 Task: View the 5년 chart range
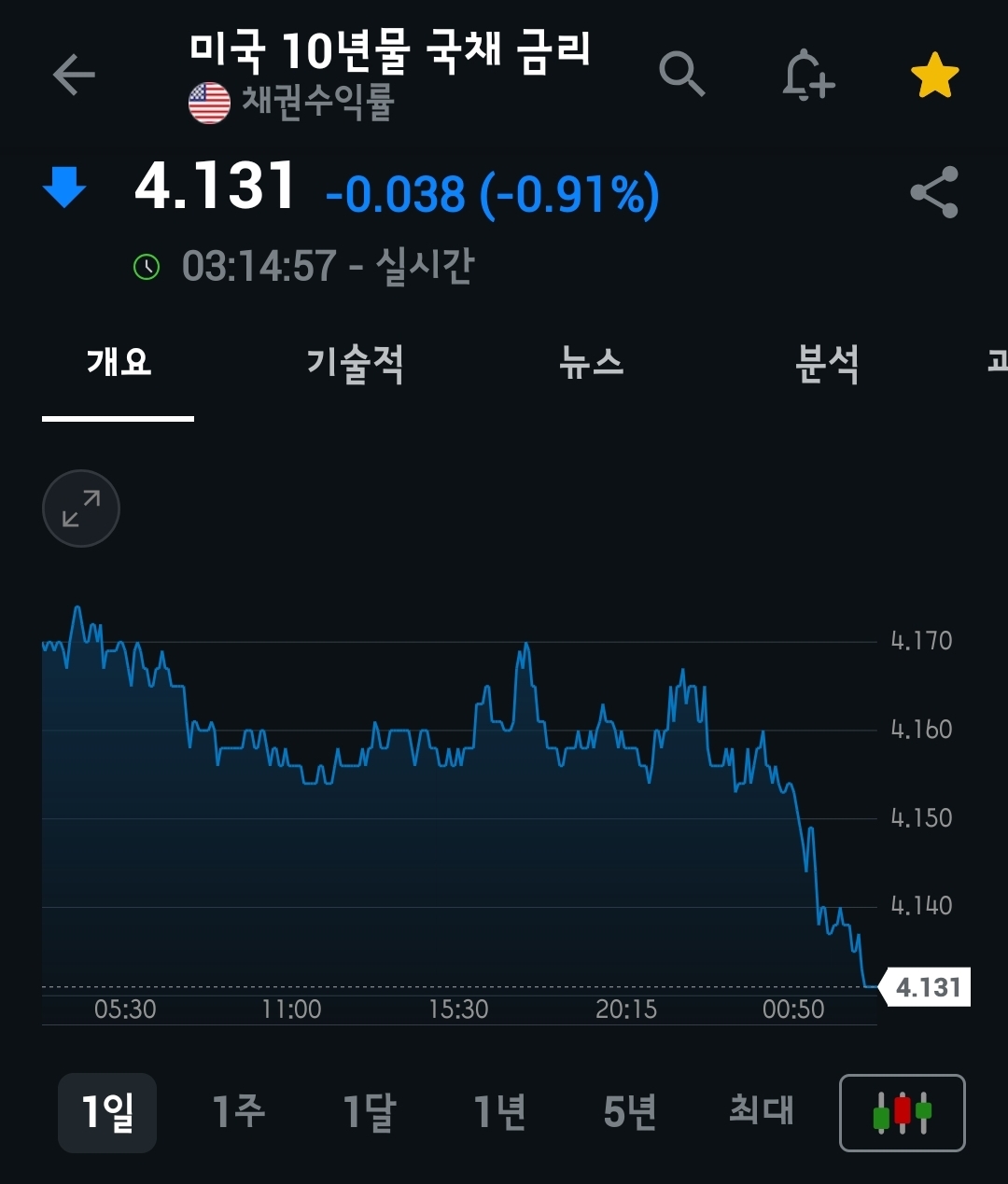point(630,1112)
